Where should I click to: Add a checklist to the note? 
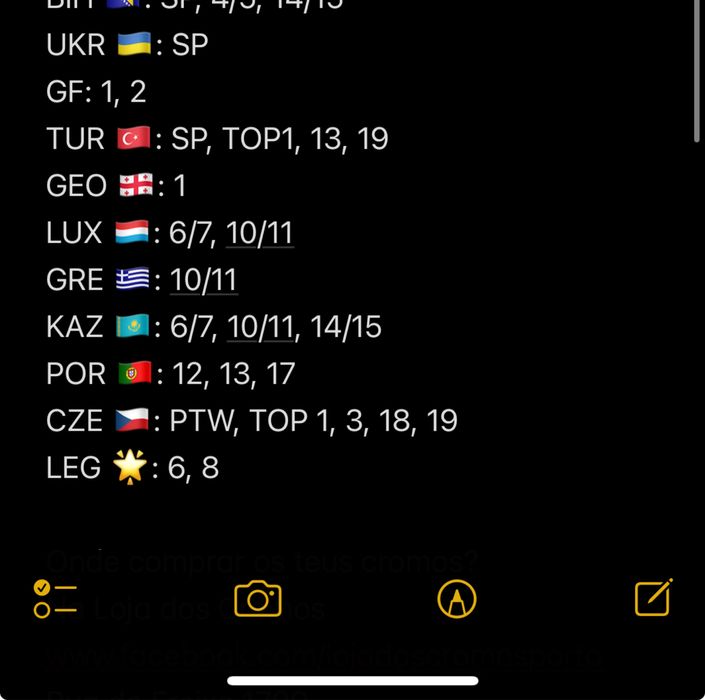click(55, 599)
